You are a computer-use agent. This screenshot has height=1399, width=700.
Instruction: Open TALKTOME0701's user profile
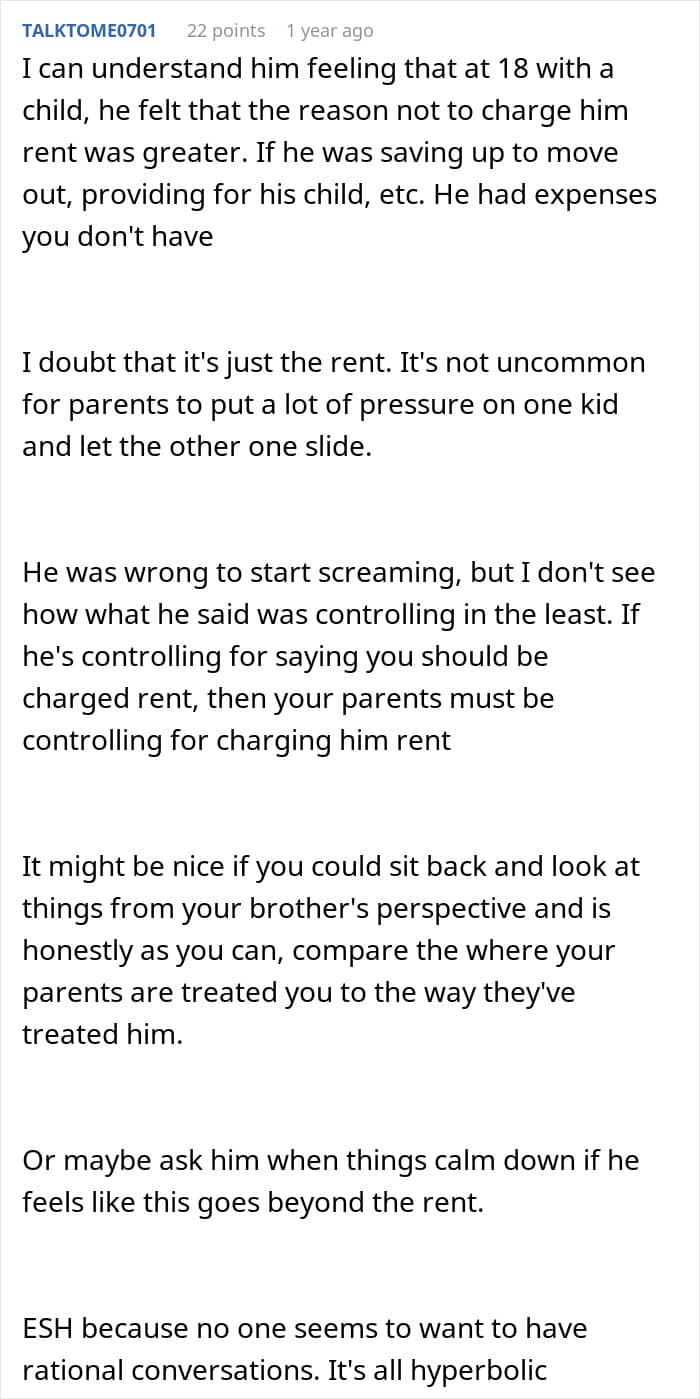pos(89,31)
